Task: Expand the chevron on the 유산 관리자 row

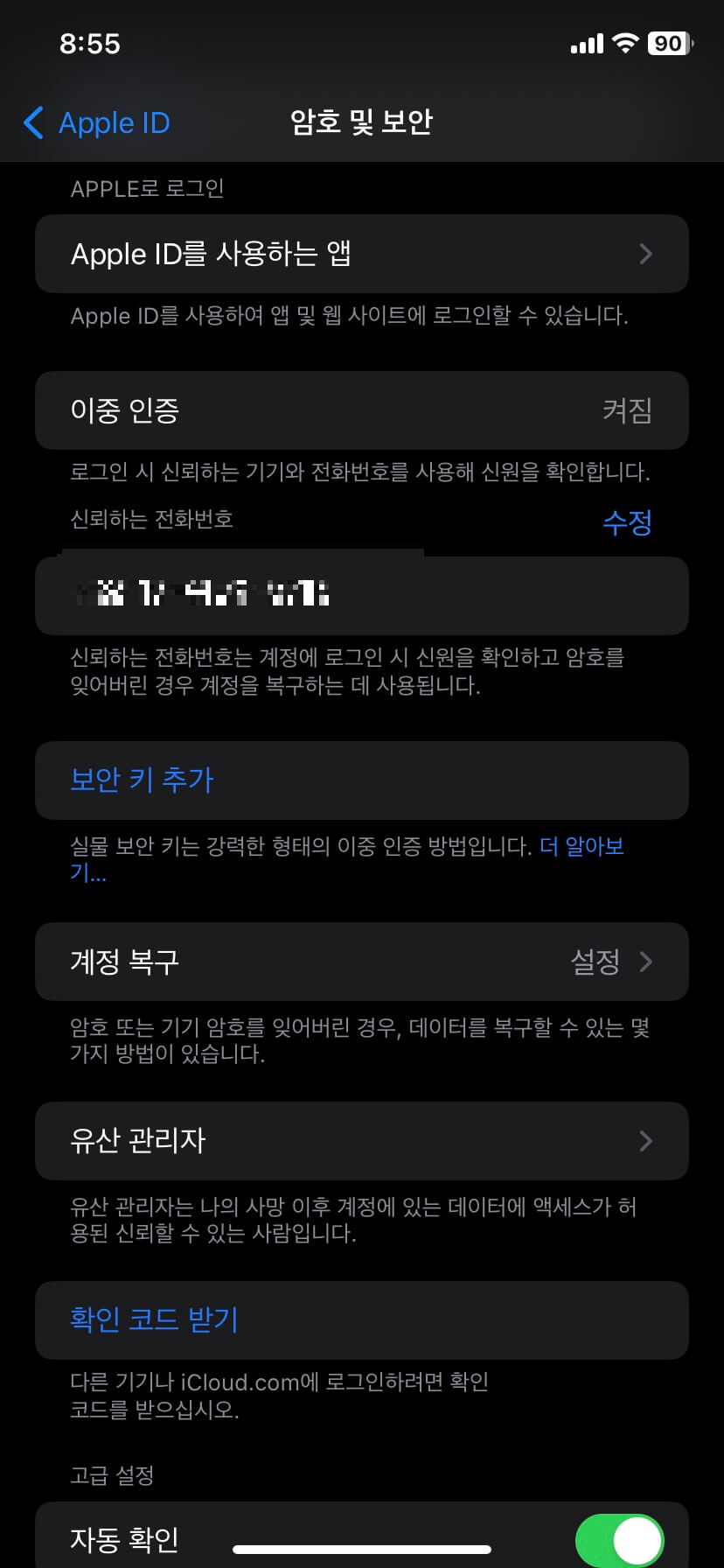Action: (x=646, y=1141)
